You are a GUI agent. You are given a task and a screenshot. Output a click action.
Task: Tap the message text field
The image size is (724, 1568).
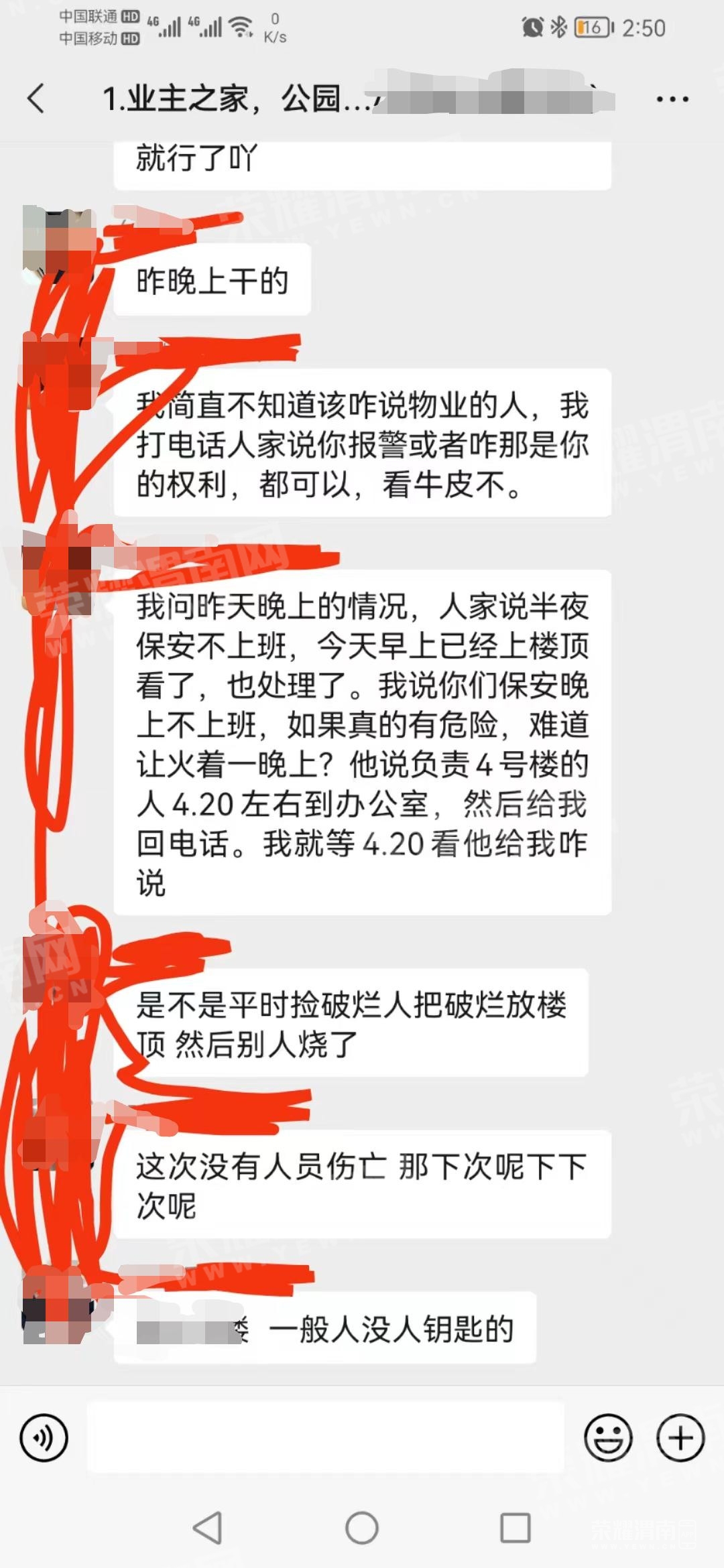pos(326,1438)
